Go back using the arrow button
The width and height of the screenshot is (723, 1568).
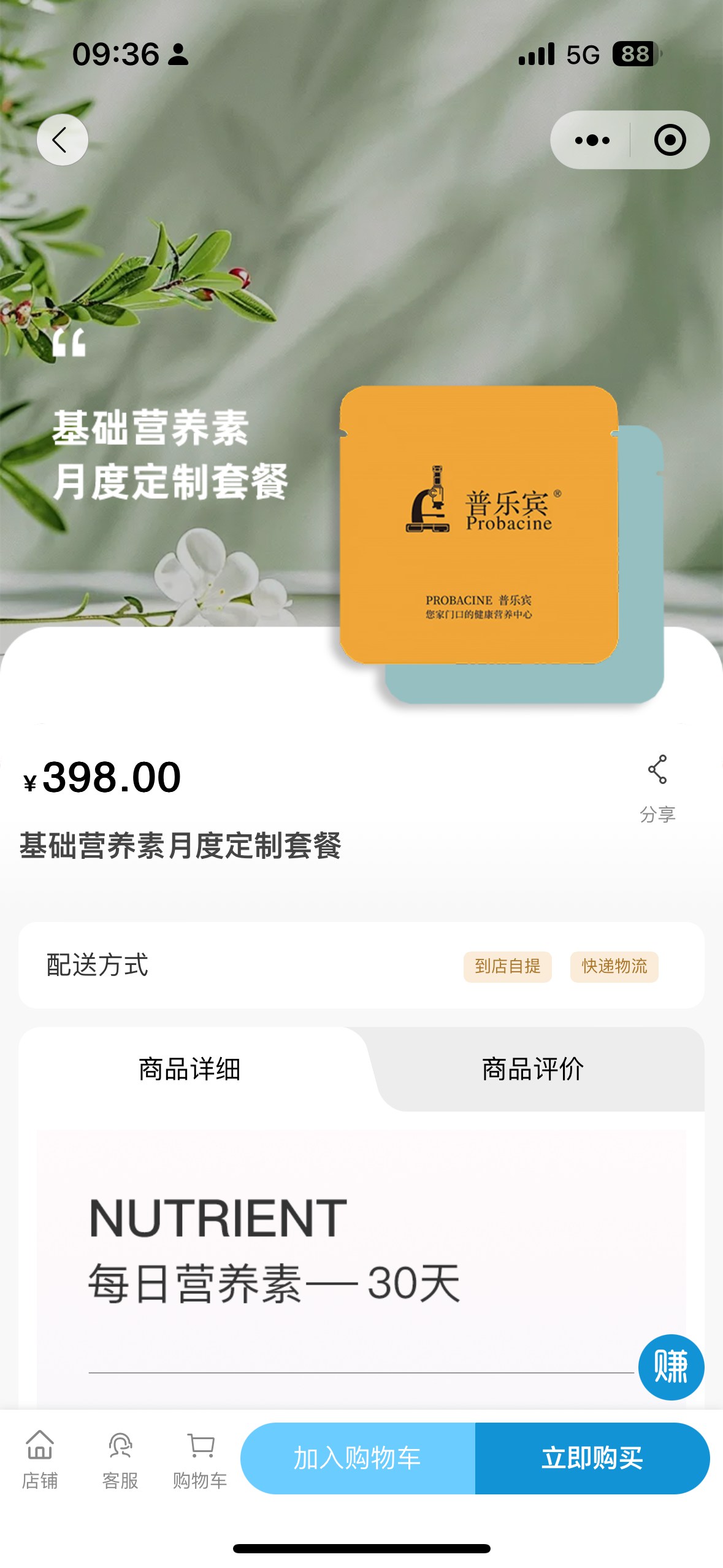(62, 140)
